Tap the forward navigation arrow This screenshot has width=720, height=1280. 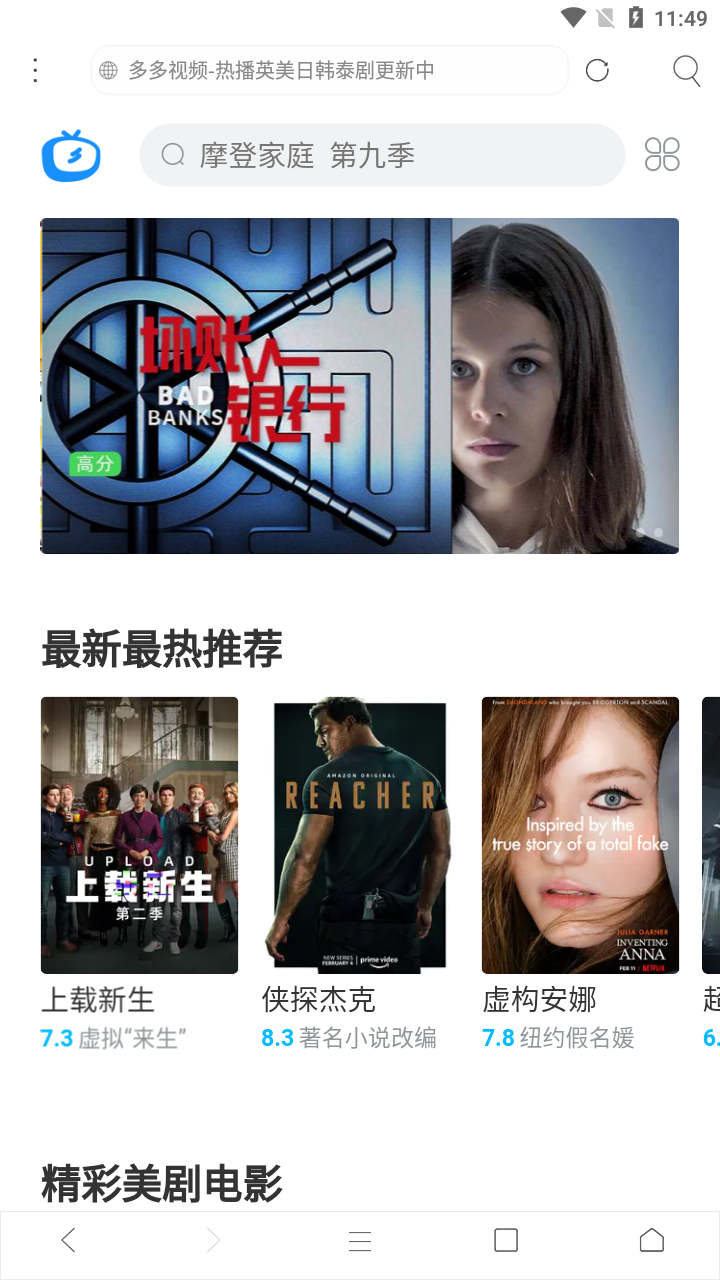(x=212, y=1239)
